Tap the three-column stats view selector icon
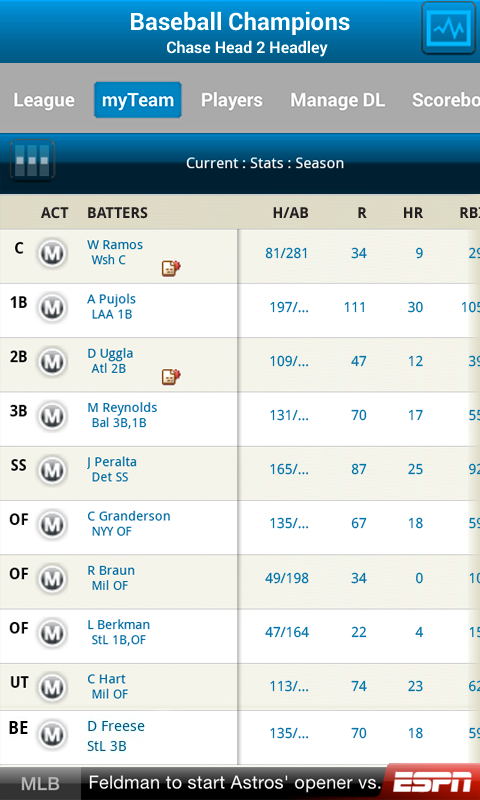The height and width of the screenshot is (800, 480). tap(32, 160)
